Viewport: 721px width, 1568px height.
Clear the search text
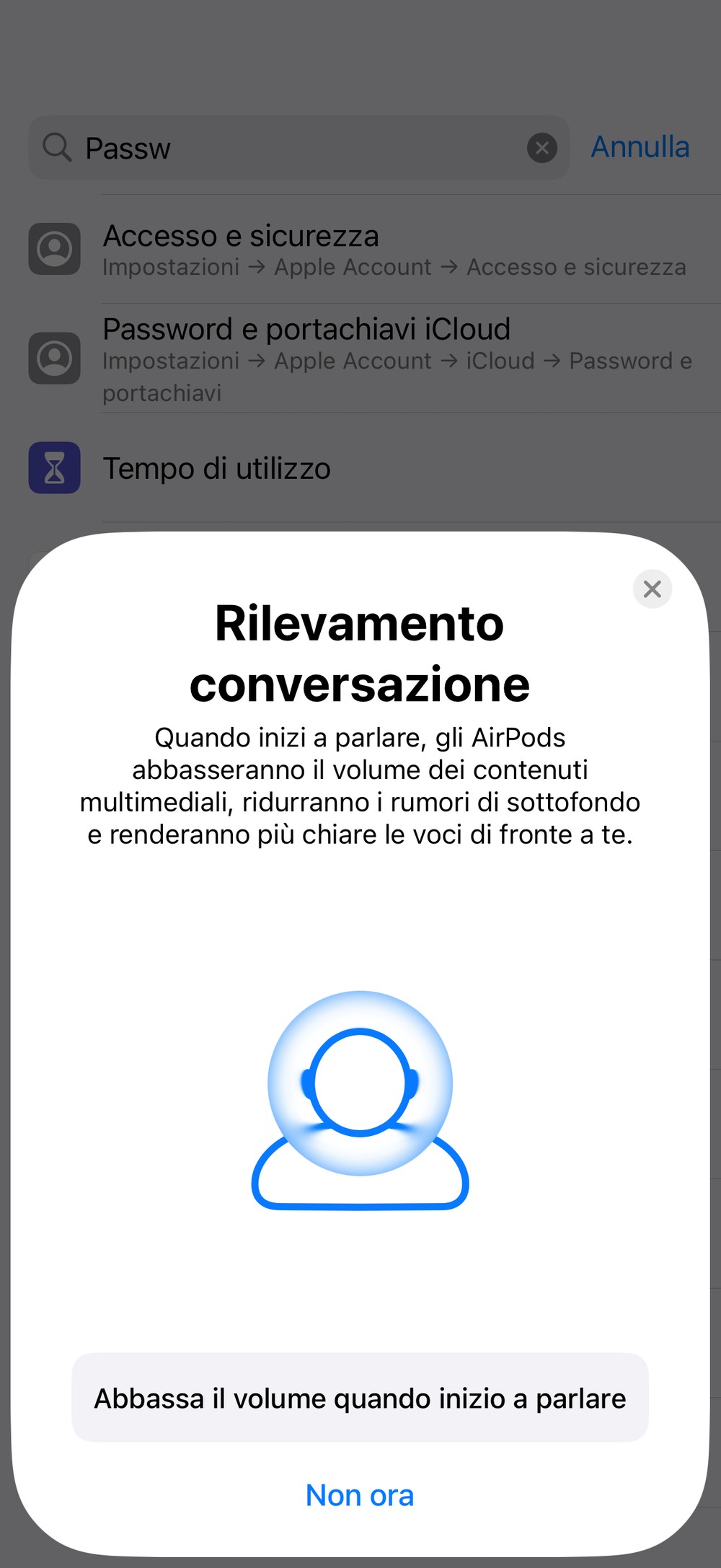coord(541,148)
